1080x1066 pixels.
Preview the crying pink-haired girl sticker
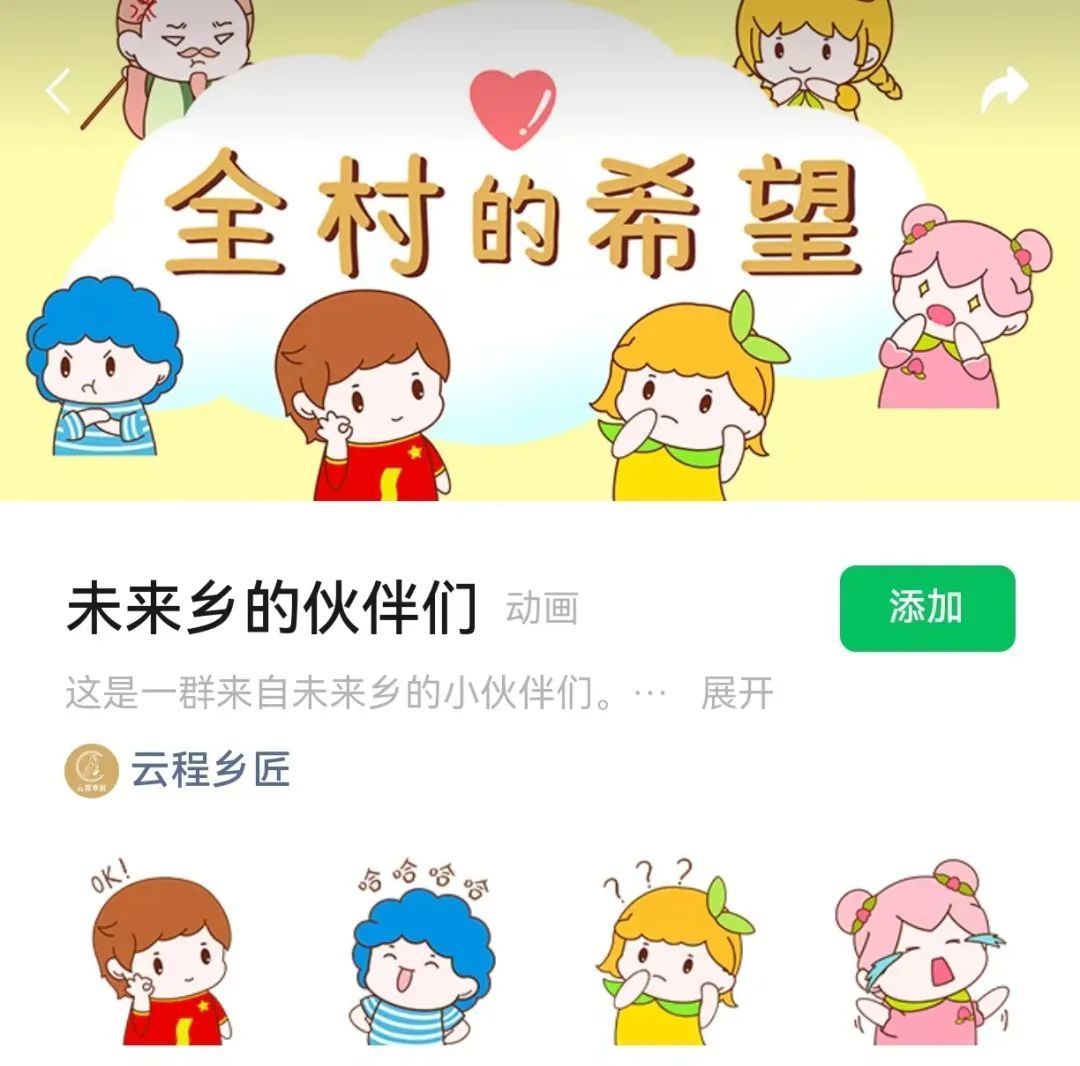point(921,955)
